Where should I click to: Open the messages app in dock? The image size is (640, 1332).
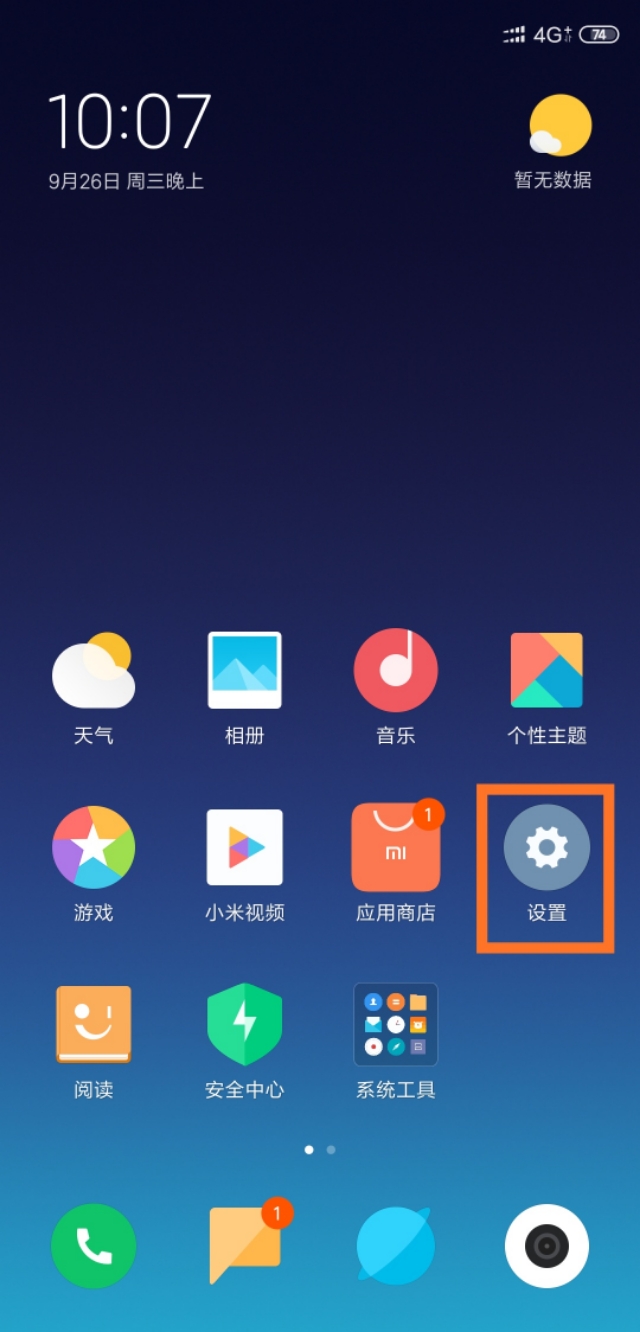tap(244, 1246)
